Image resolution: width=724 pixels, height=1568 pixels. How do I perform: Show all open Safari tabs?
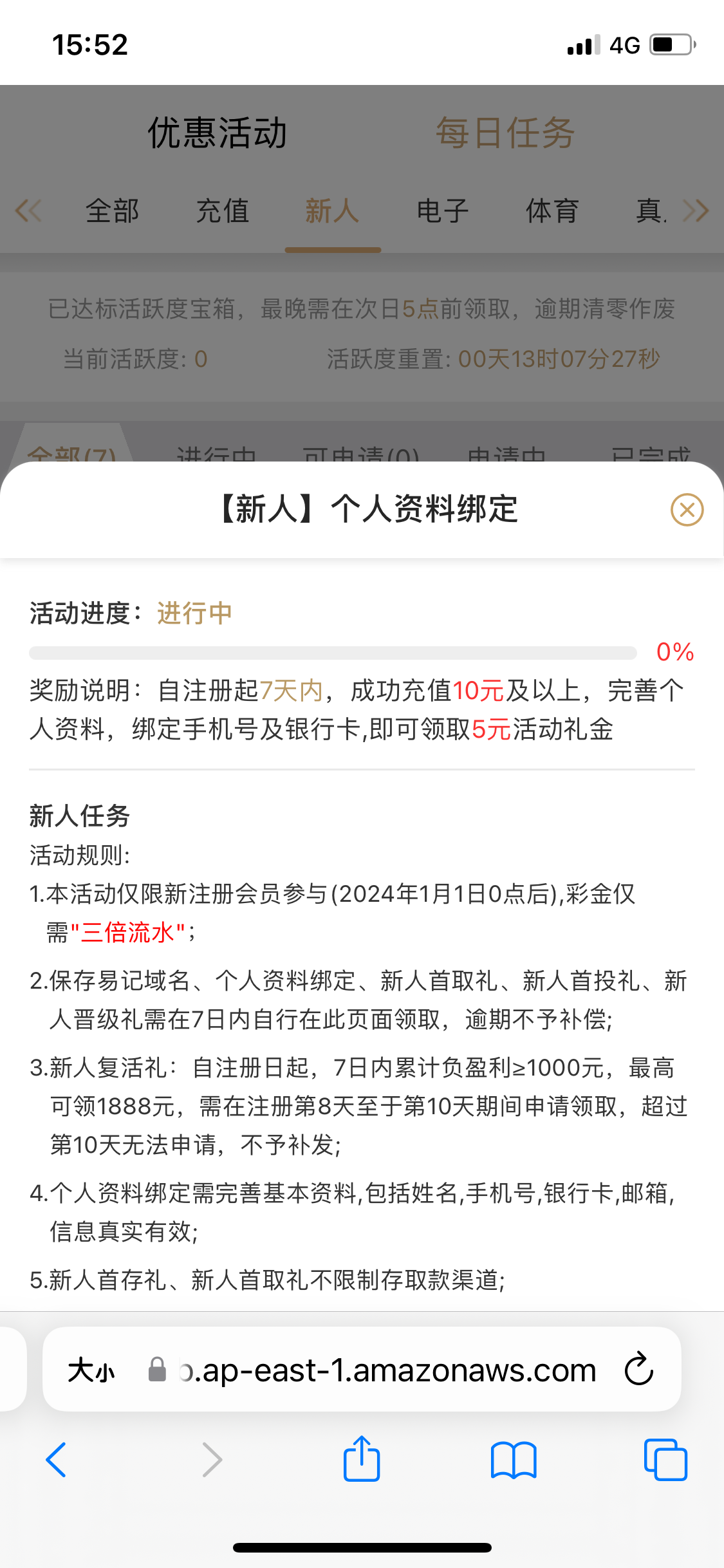[665, 1459]
